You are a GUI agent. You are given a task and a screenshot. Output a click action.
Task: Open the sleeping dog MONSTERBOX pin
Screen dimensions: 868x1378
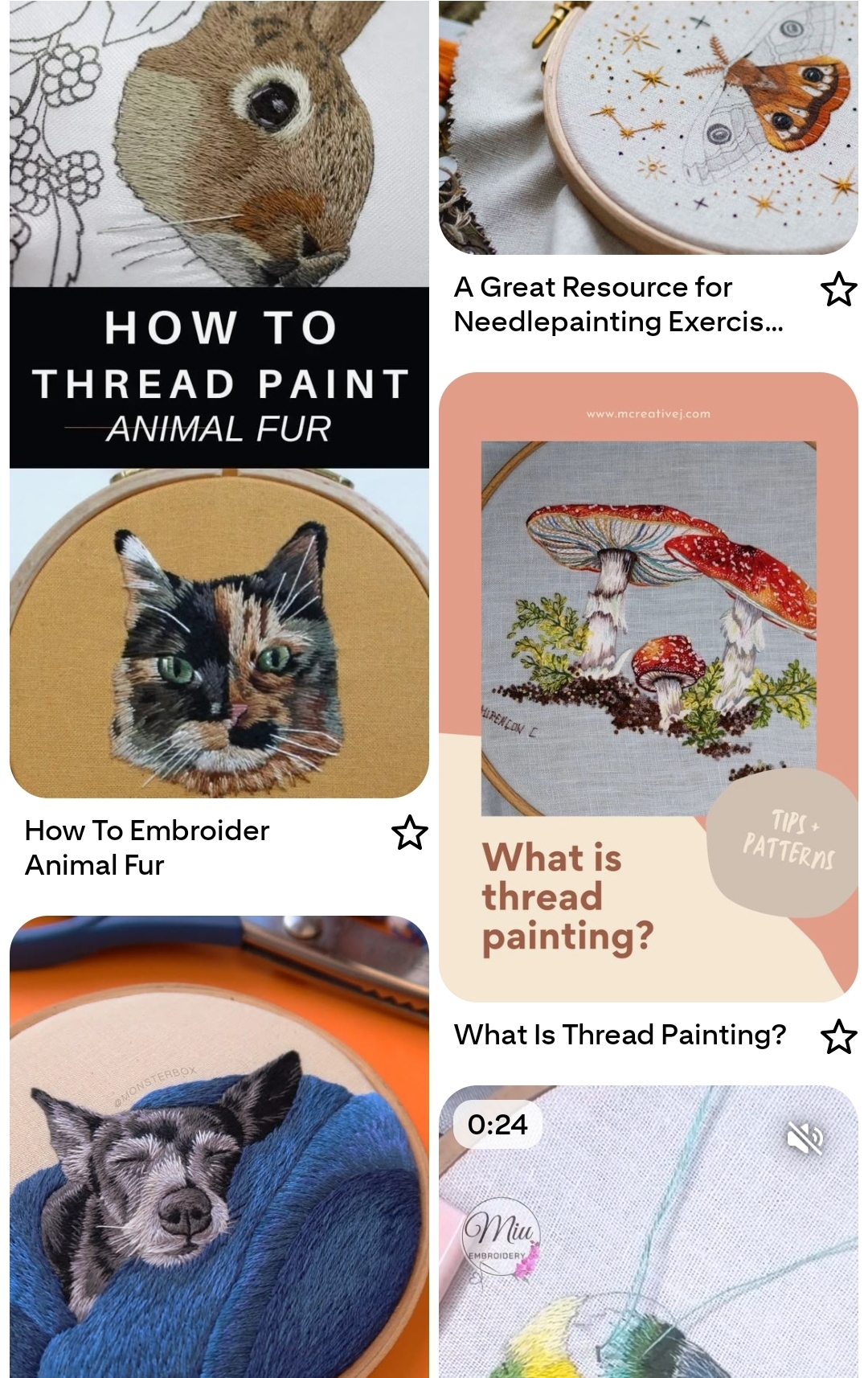(x=217, y=1150)
